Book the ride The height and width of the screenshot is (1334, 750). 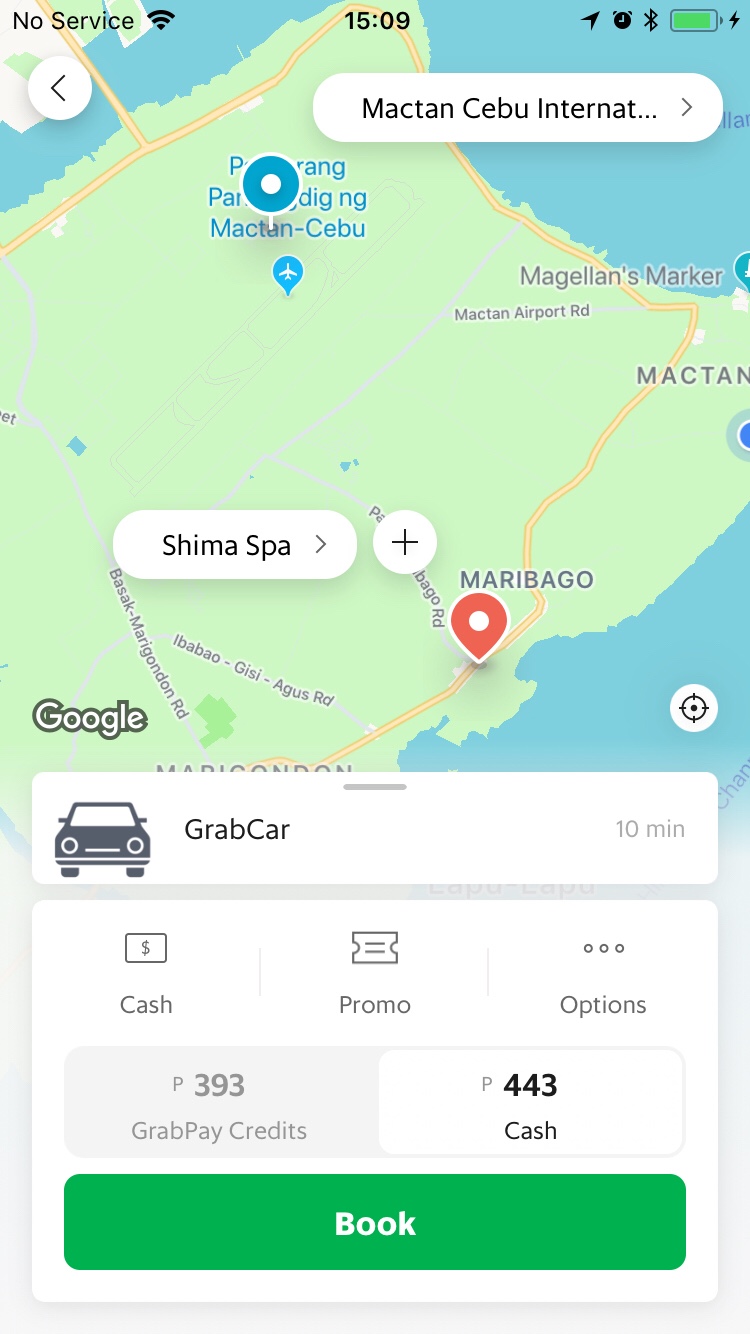coord(375,1222)
